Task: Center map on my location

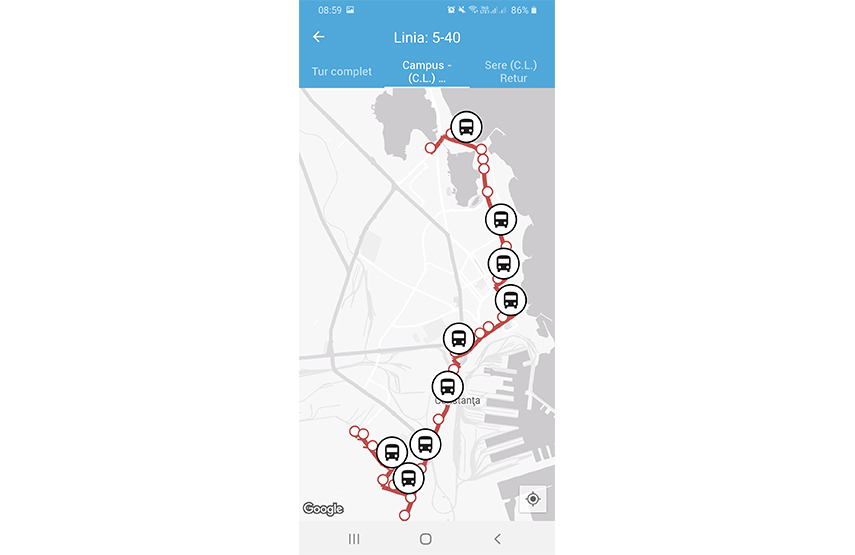Action: tap(533, 499)
